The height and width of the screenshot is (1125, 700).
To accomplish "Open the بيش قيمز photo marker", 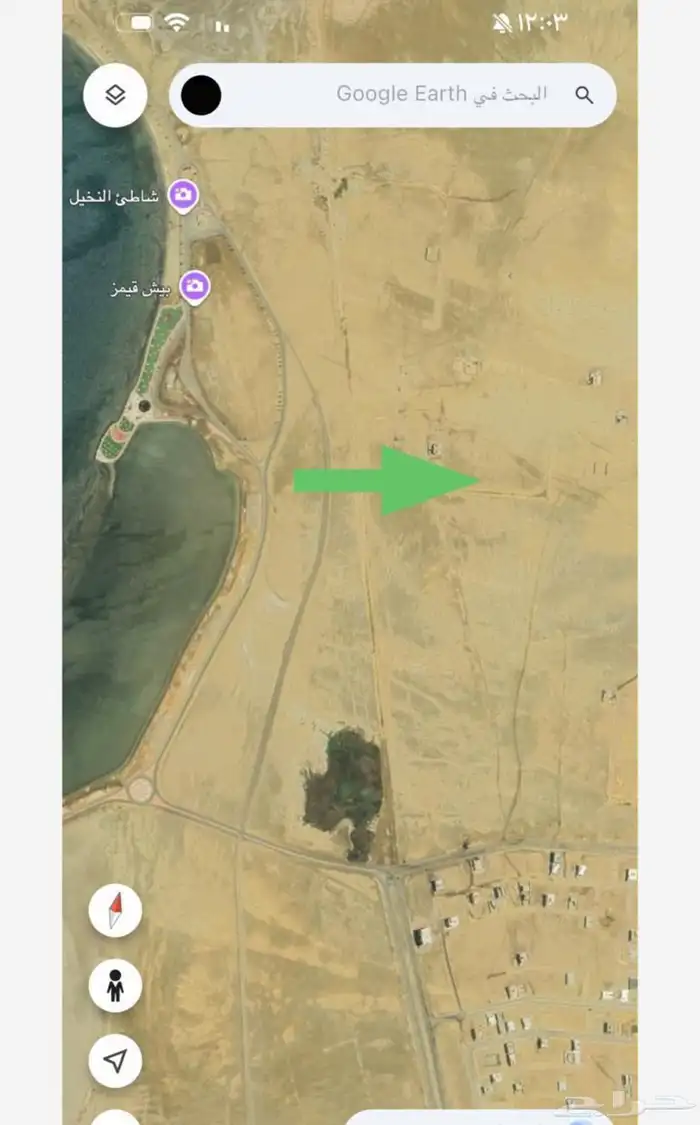I will click(195, 287).
